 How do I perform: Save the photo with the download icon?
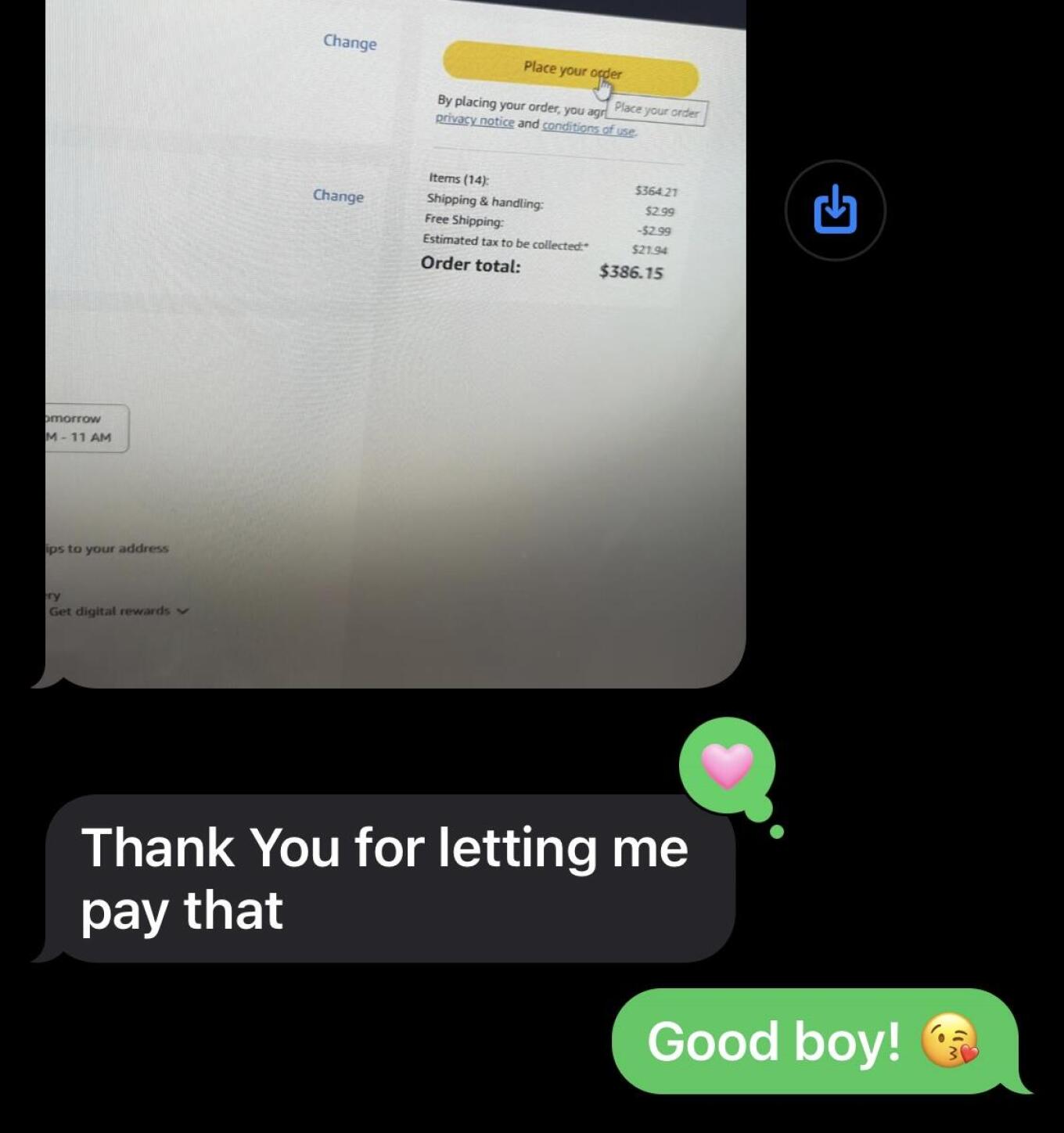point(835,210)
